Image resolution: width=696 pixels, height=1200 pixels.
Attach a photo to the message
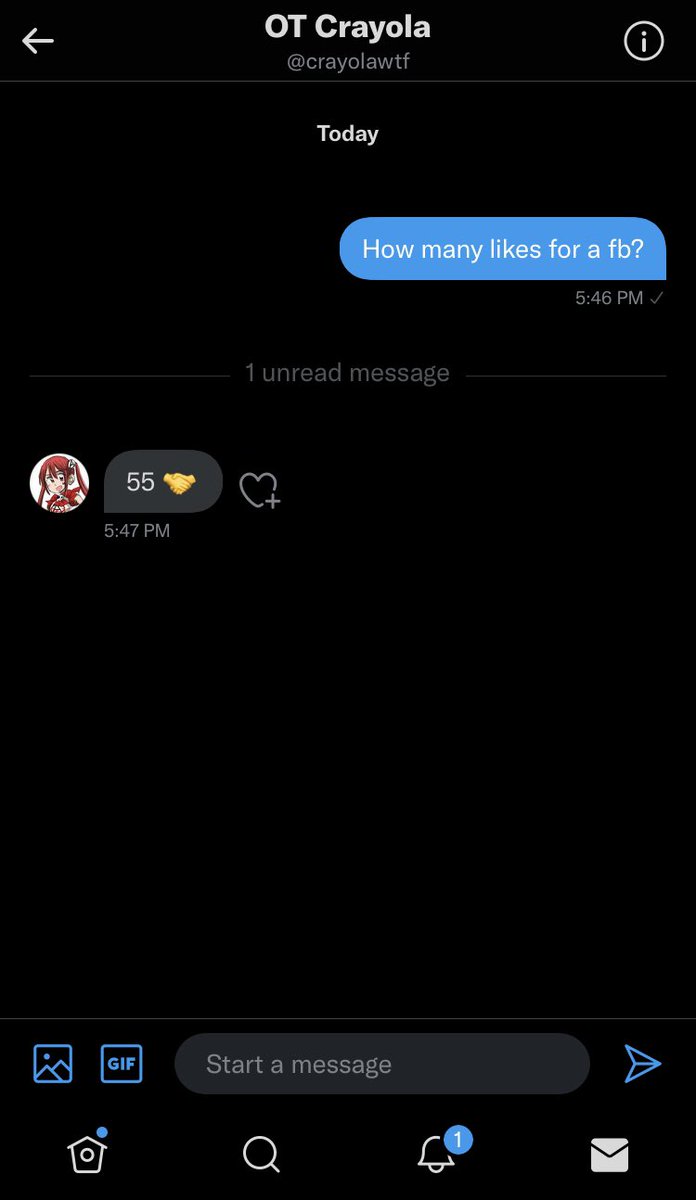(53, 1063)
